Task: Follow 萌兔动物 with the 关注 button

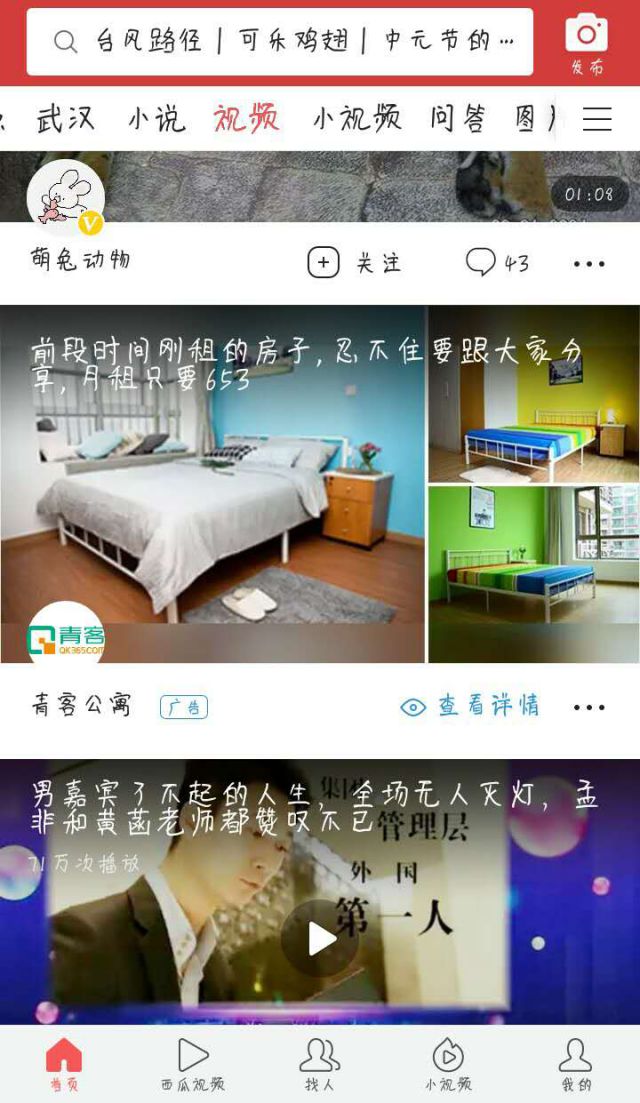Action: tap(354, 263)
